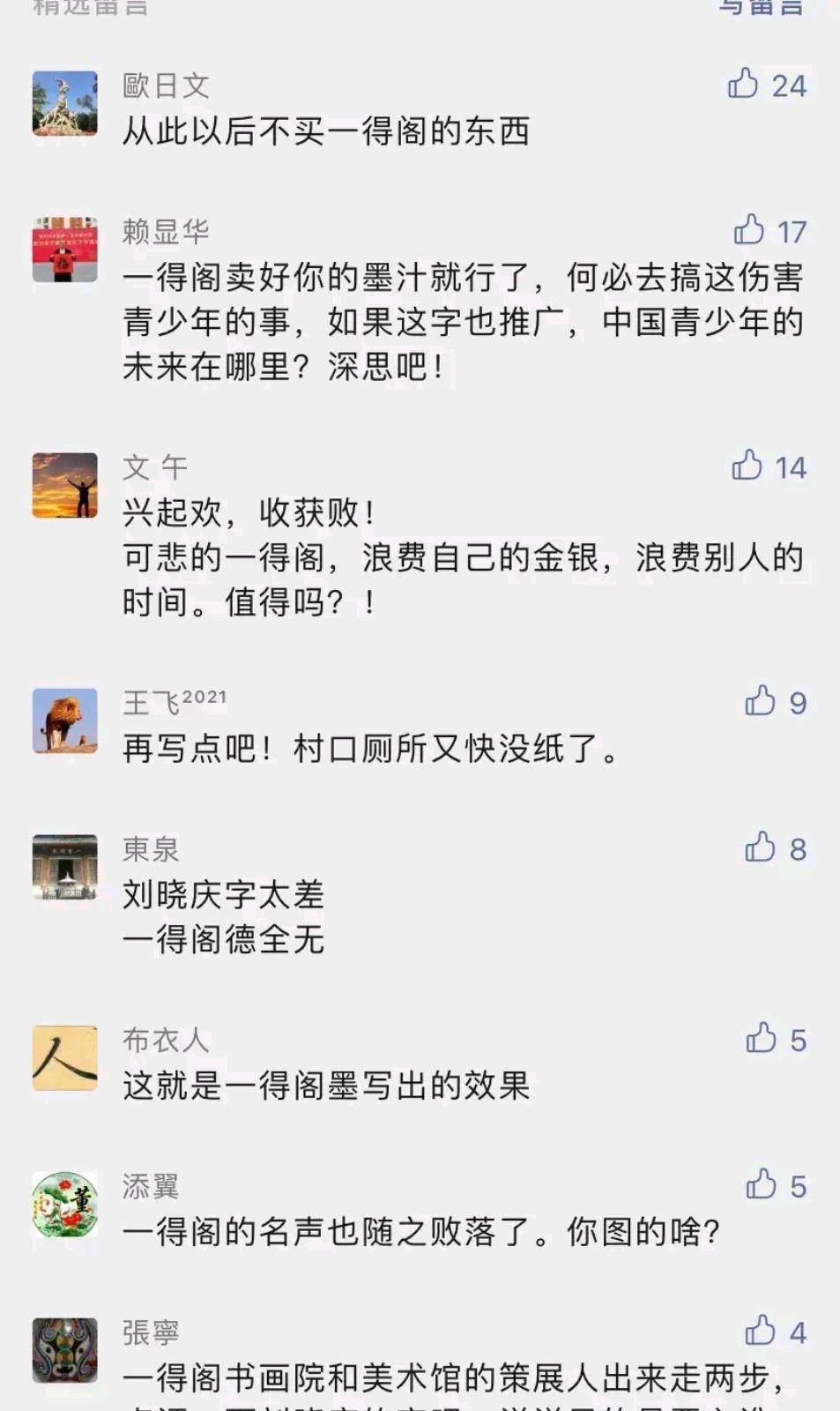The image size is (840, 1411).
Task: Open 王飞2021's lion avatar
Action: (63, 723)
